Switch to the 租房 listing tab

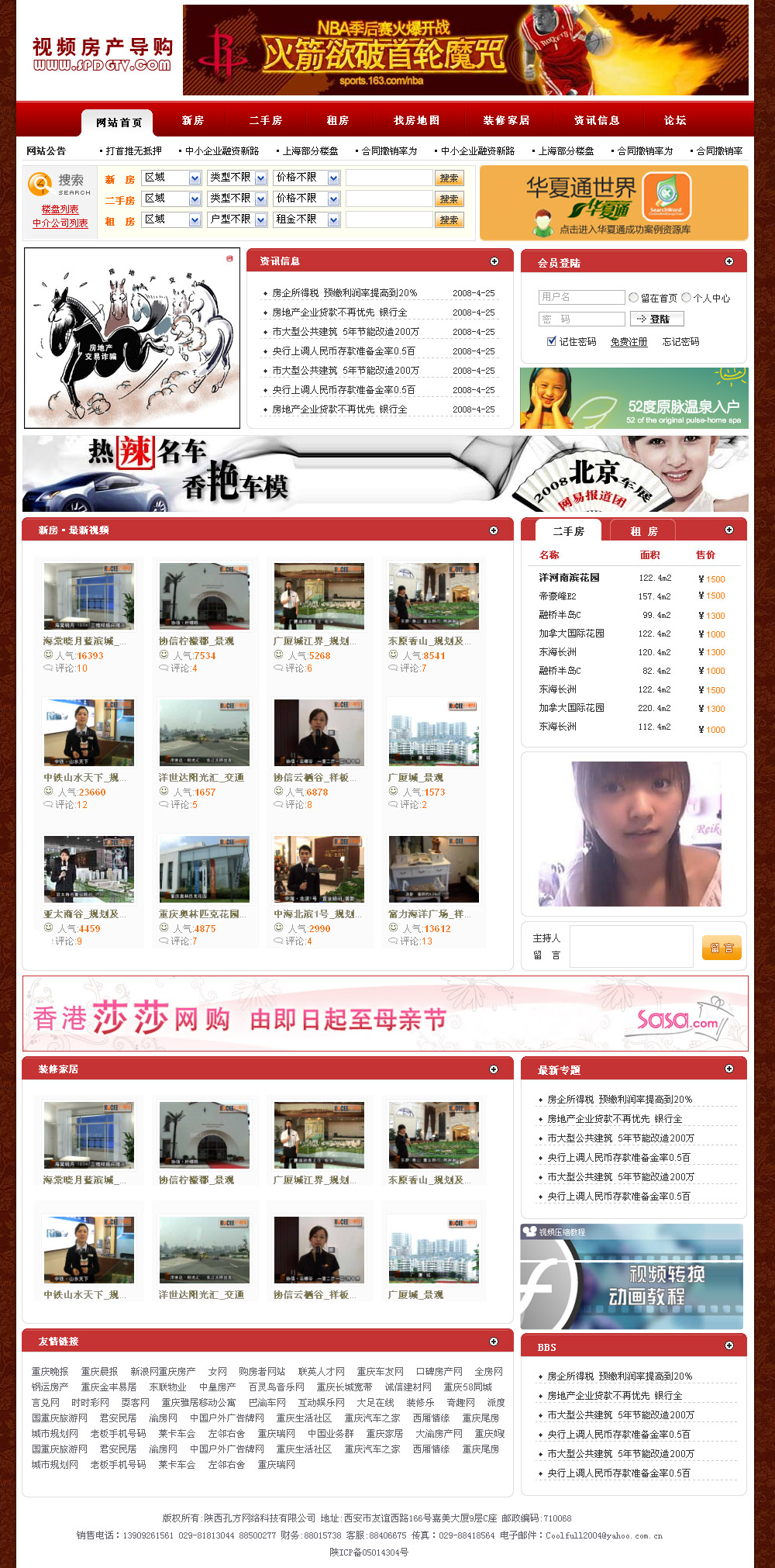[x=643, y=531]
